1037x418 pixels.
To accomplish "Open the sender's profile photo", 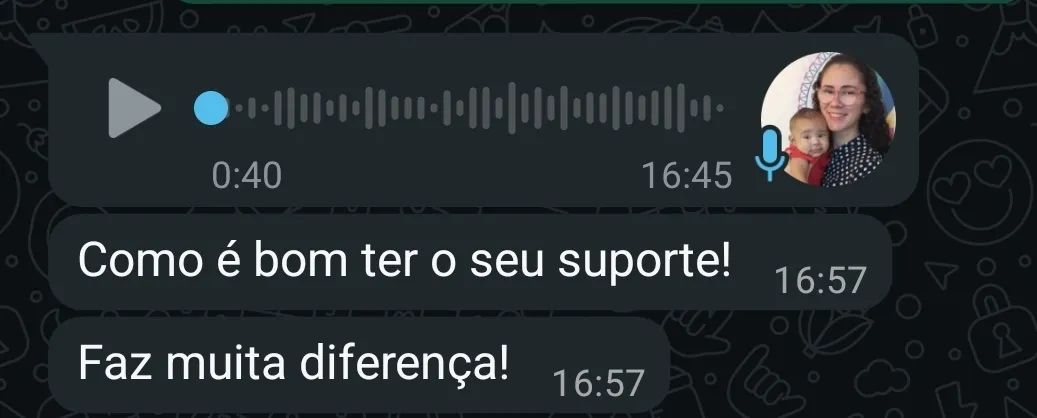I will (x=829, y=119).
